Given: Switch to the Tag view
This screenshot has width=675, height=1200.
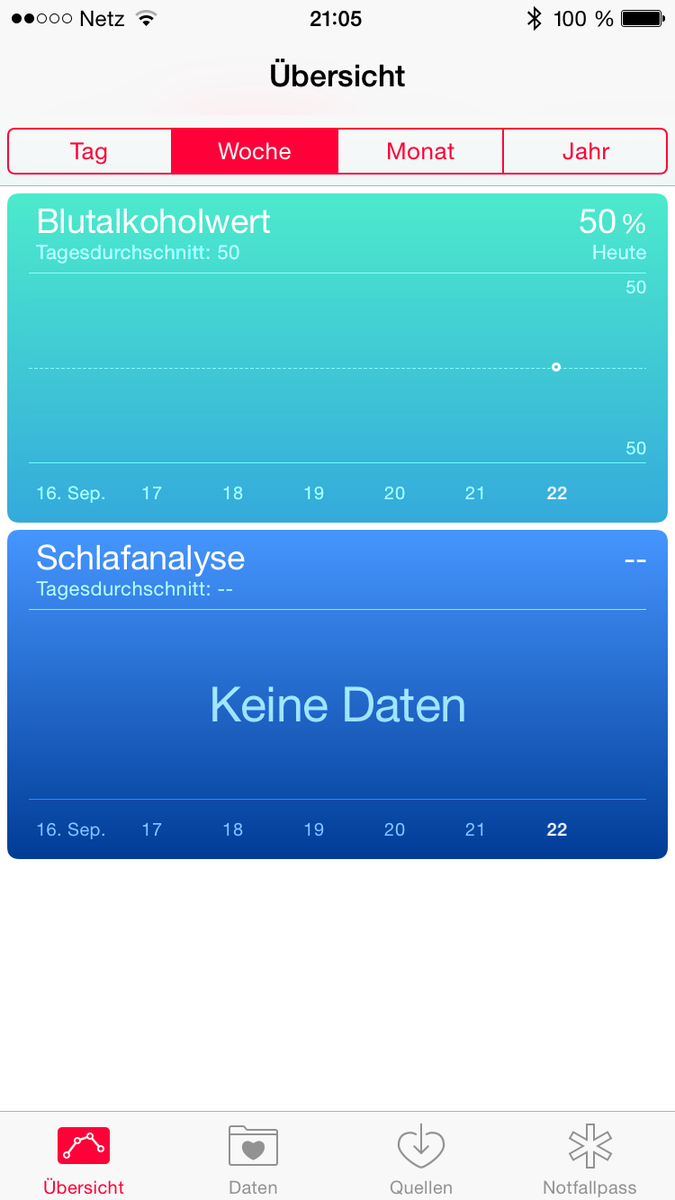Looking at the screenshot, I should (89, 152).
